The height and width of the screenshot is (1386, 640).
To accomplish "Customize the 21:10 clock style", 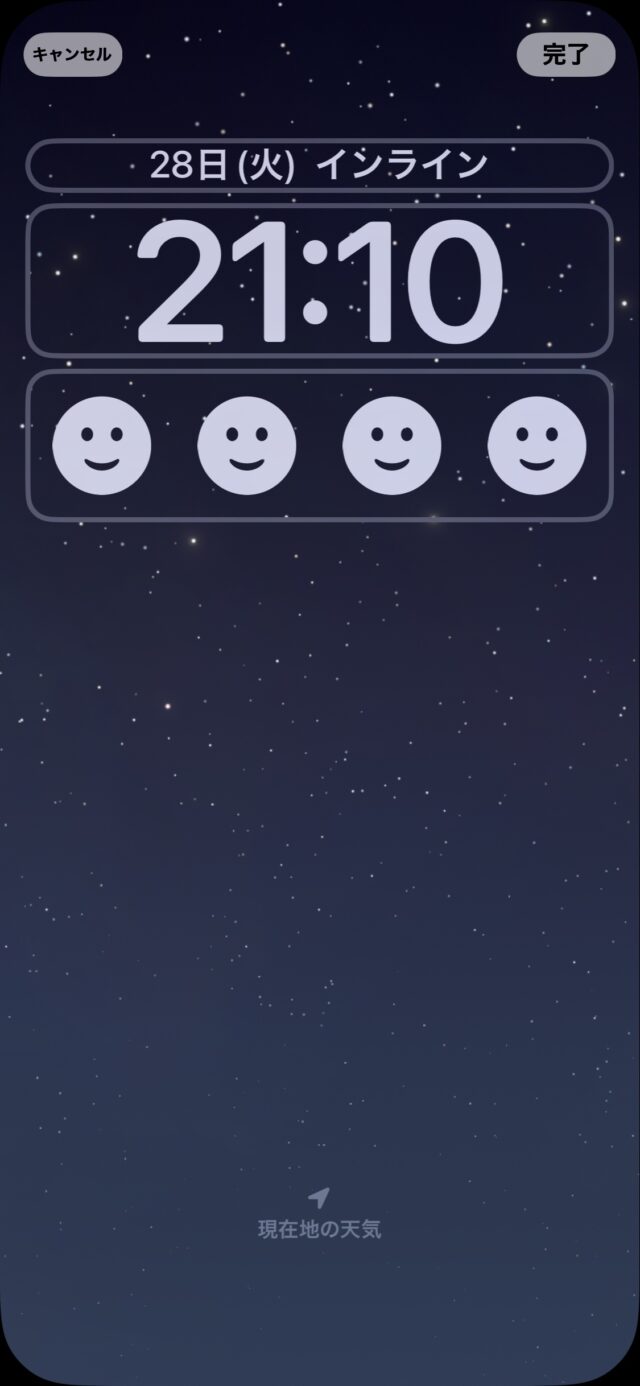I will click(318, 281).
